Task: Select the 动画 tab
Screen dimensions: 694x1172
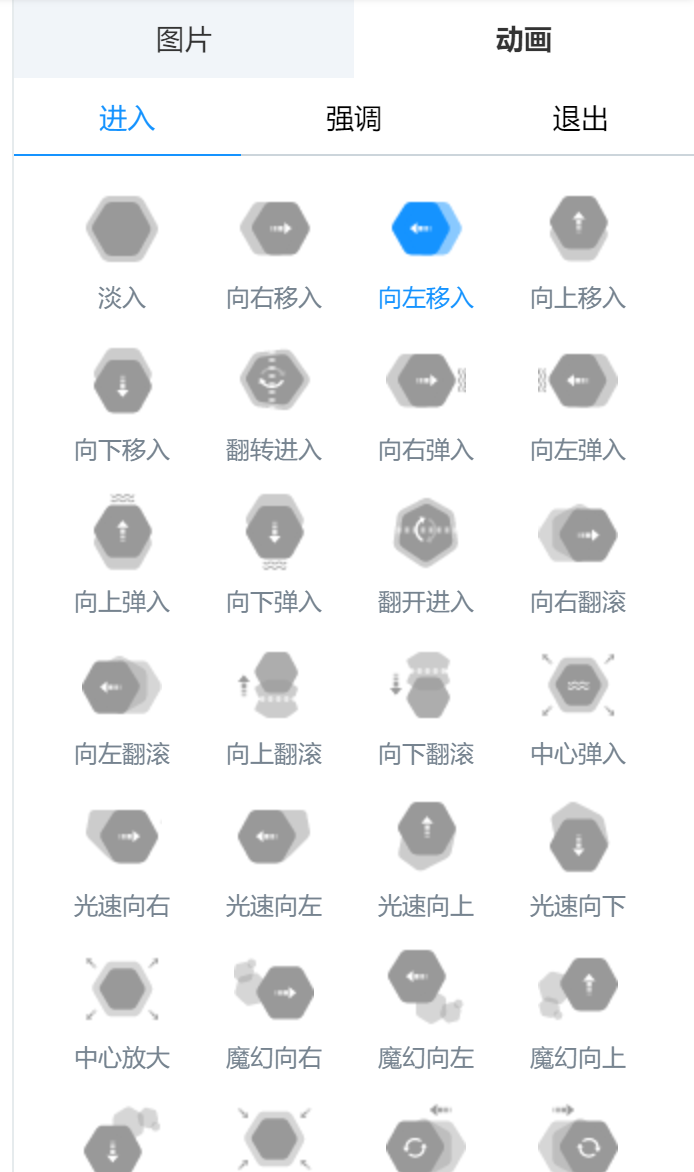Action: click(x=523, y=40)
